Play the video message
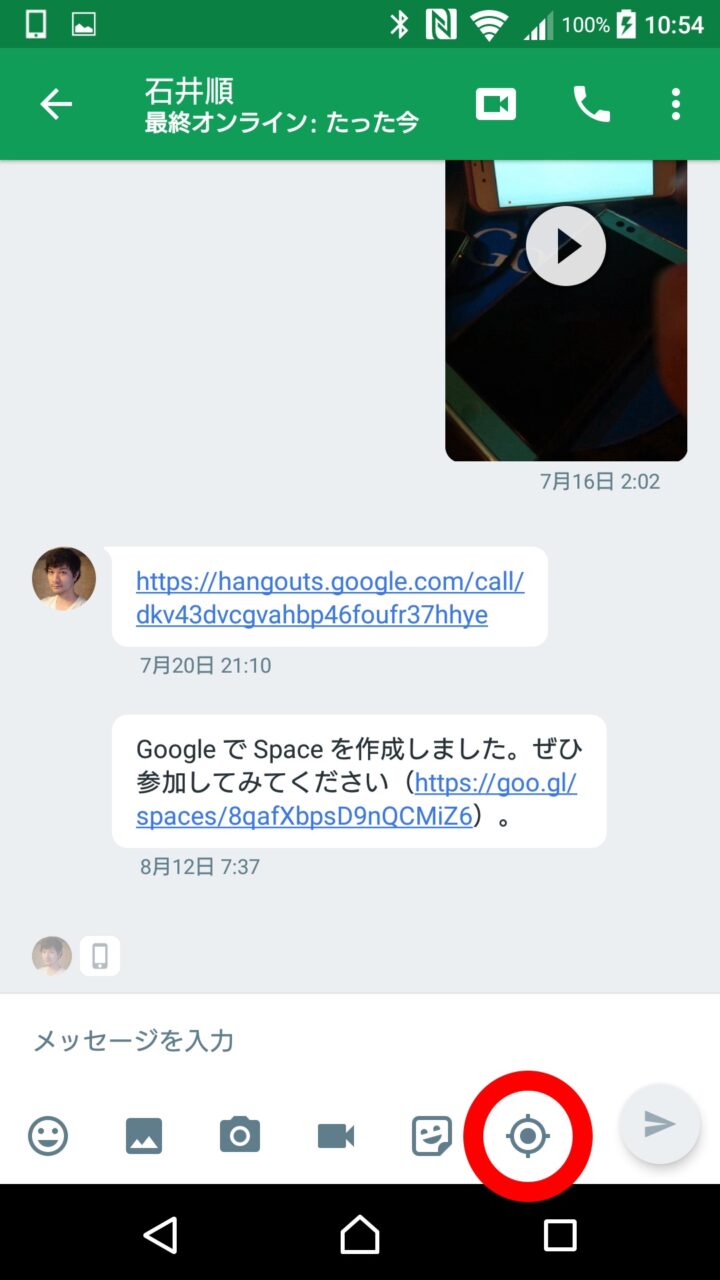720x1280 pixels. pyautogui.click(x=566, y=246)
